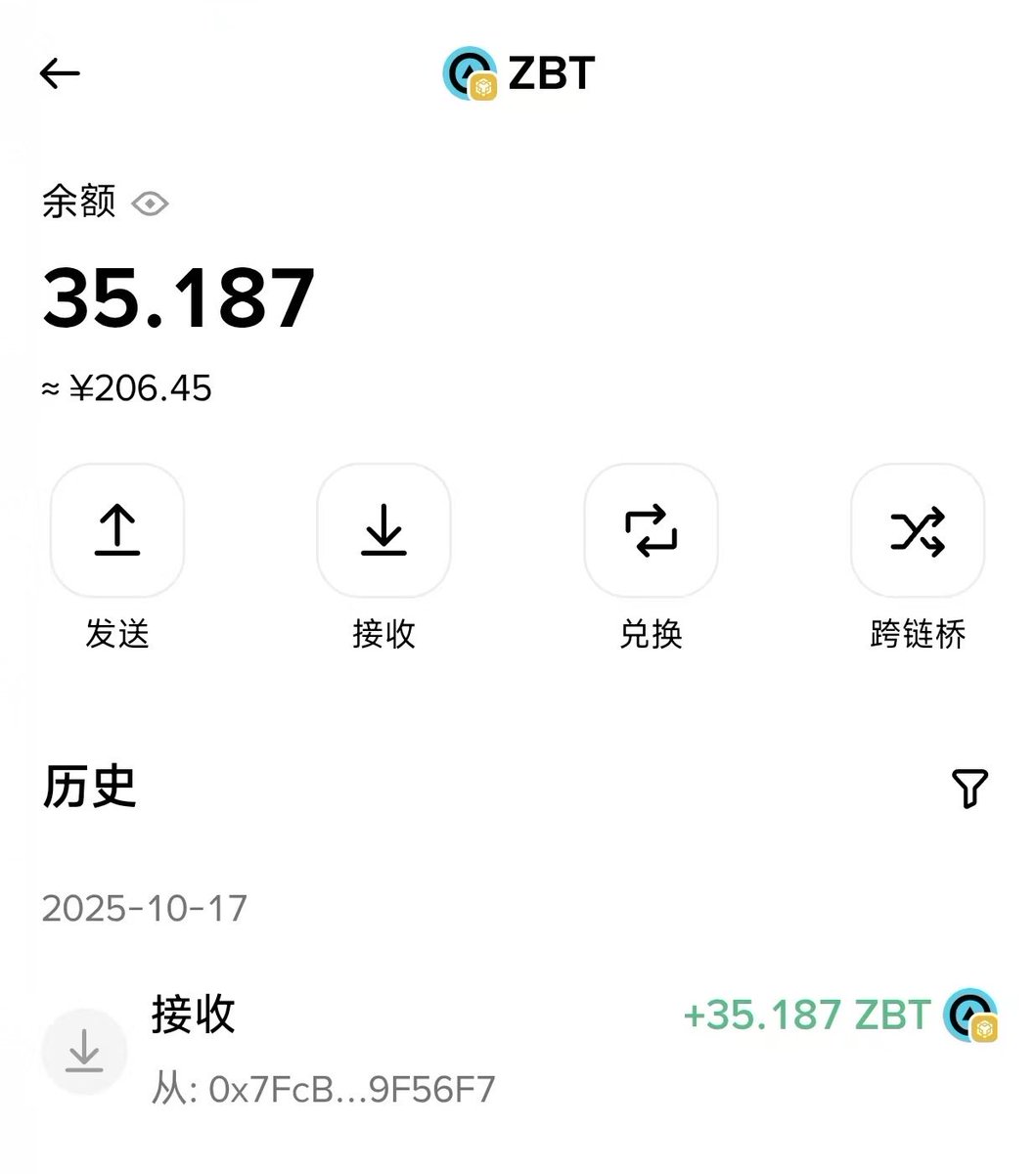Open 接收 (Receive) action button

pyautogui.click(x=383, y=530)
